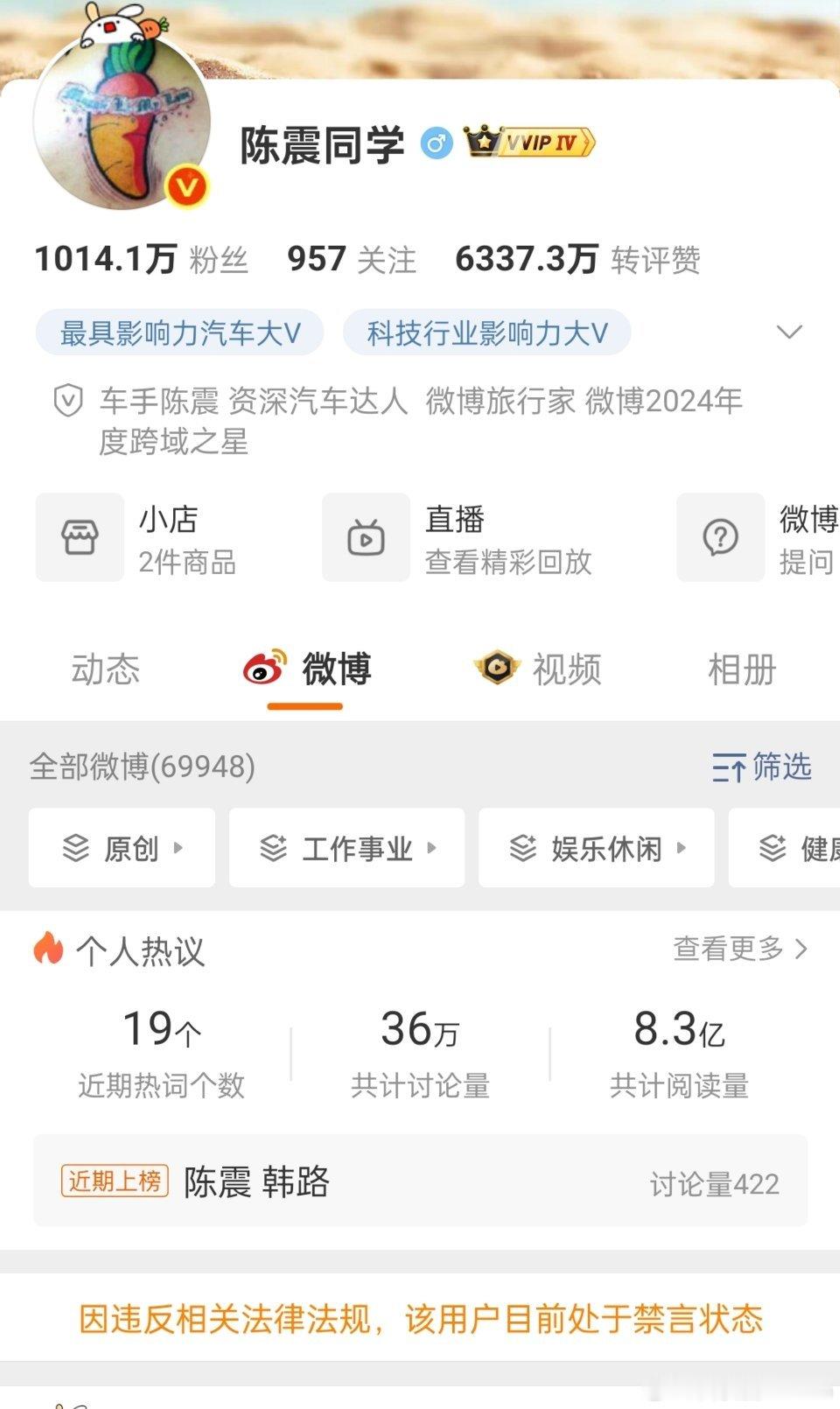Screen dimensions: 840x1409
Task: Expand the 工作事业 filter options
Action: [x=432, y=848]
